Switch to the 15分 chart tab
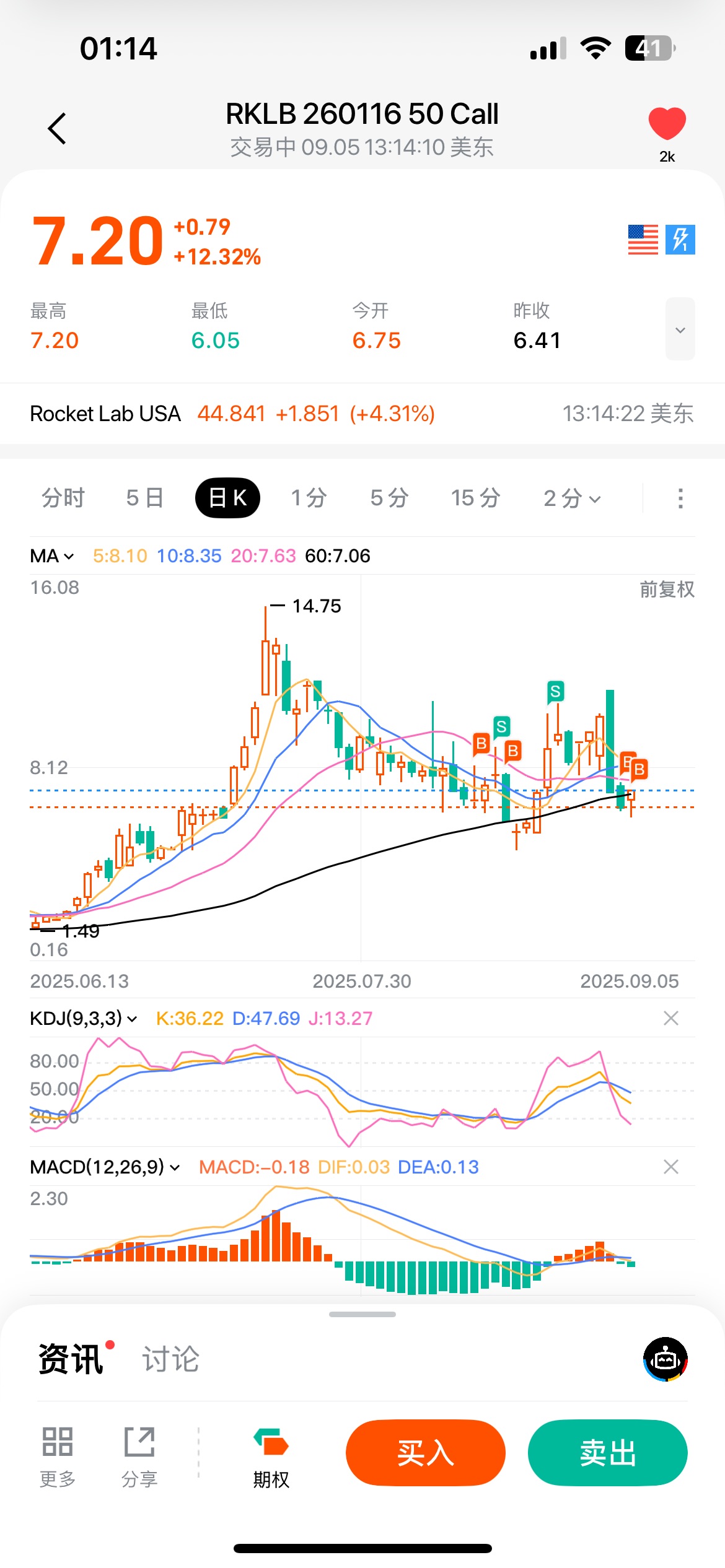 click(x=475, y=498)
